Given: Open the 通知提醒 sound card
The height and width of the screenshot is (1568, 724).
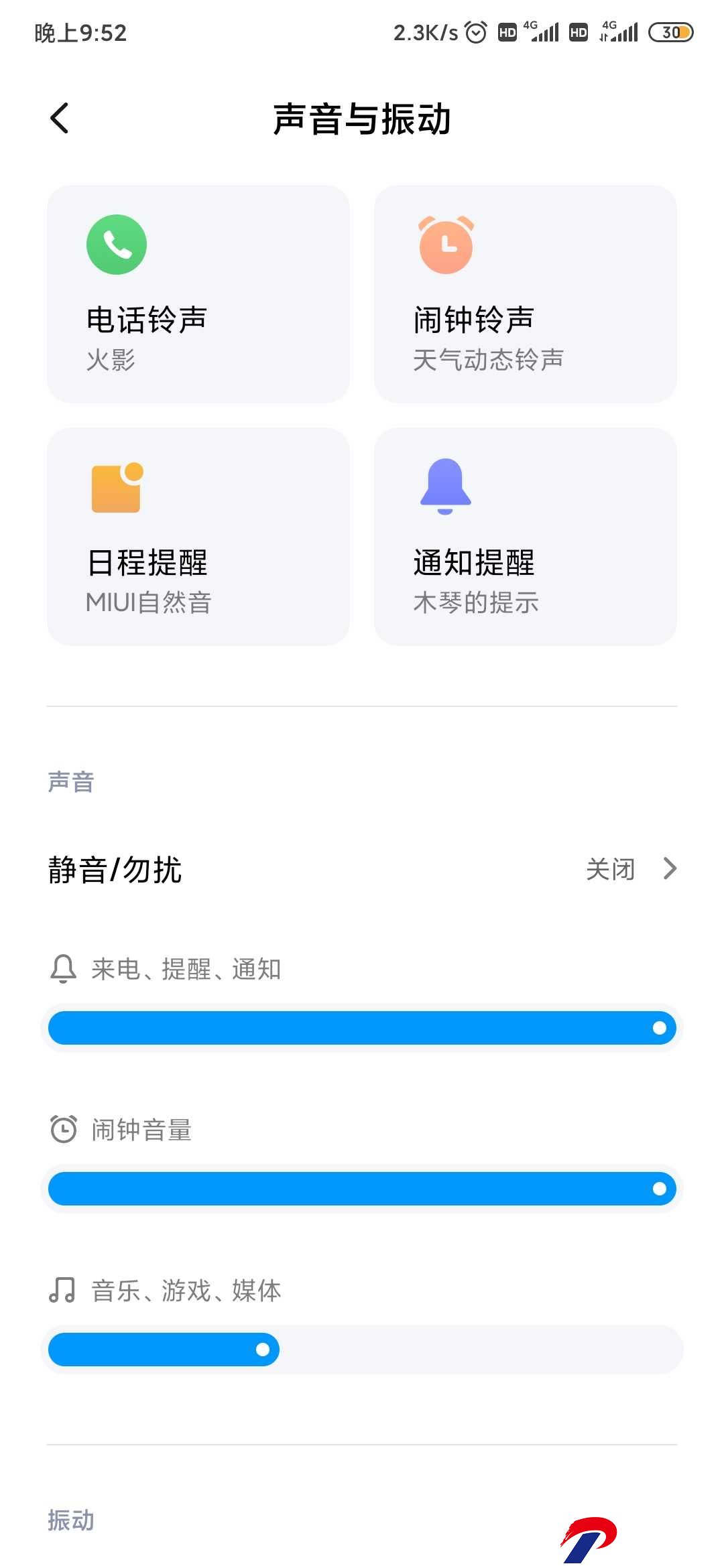Looking at the screenshot, I should [x=526, y=537].
